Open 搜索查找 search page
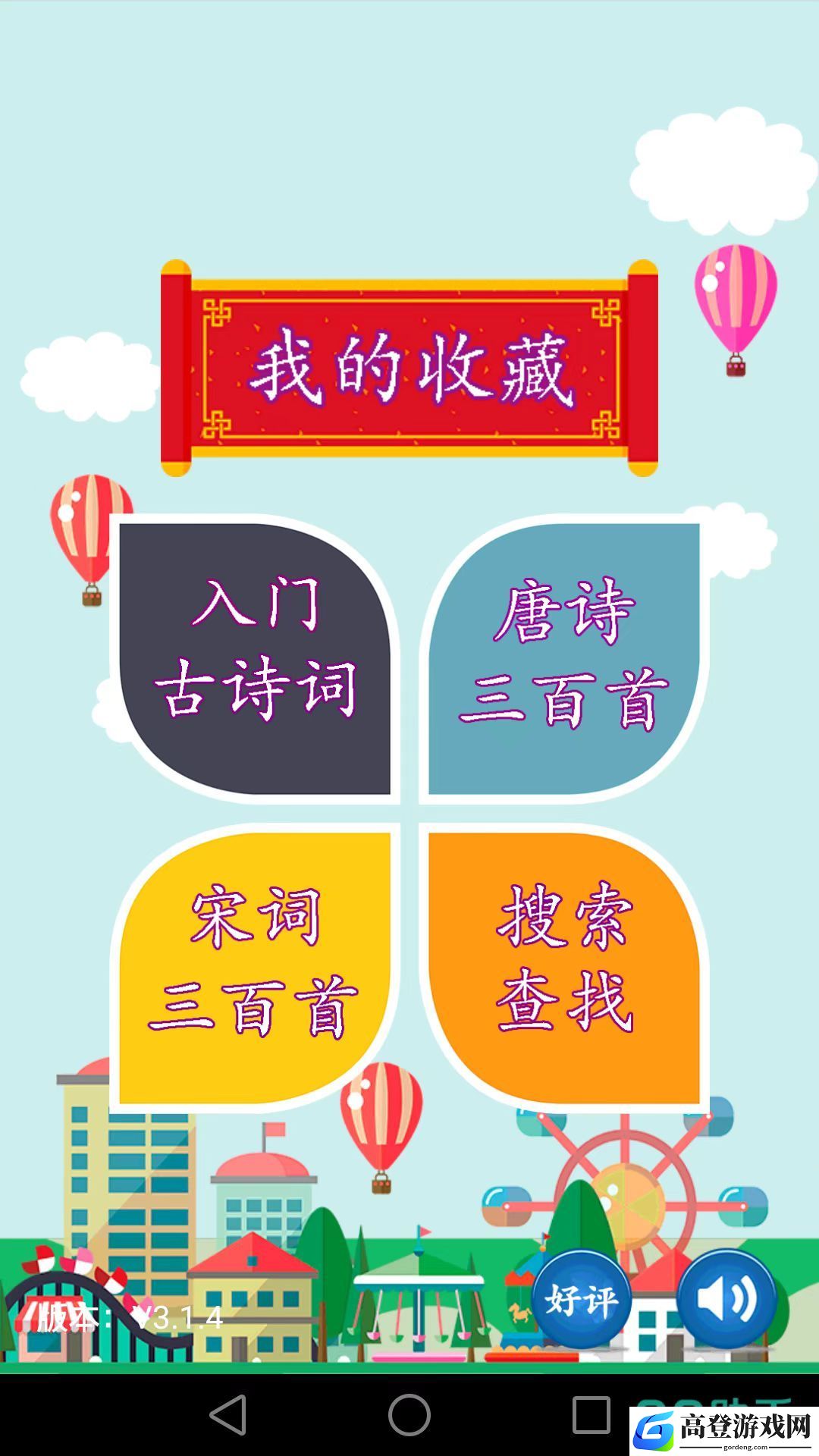This screenshot has width=819, height=1456. (x=563, y=965)
